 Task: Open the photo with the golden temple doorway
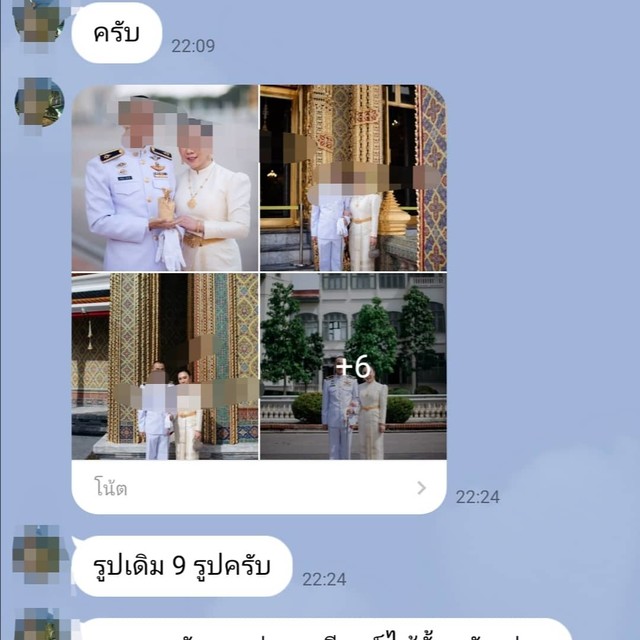(x=353, y=178)
